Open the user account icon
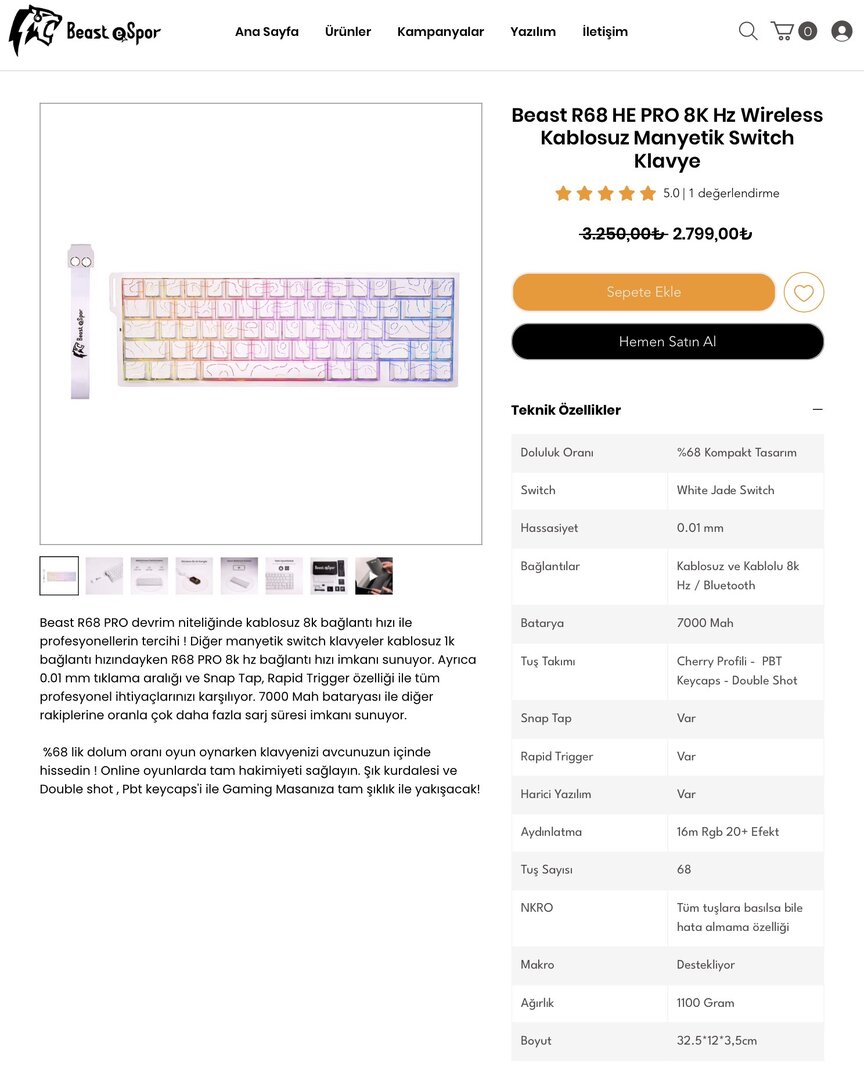The image size is (864, 1080). [842, 31]
